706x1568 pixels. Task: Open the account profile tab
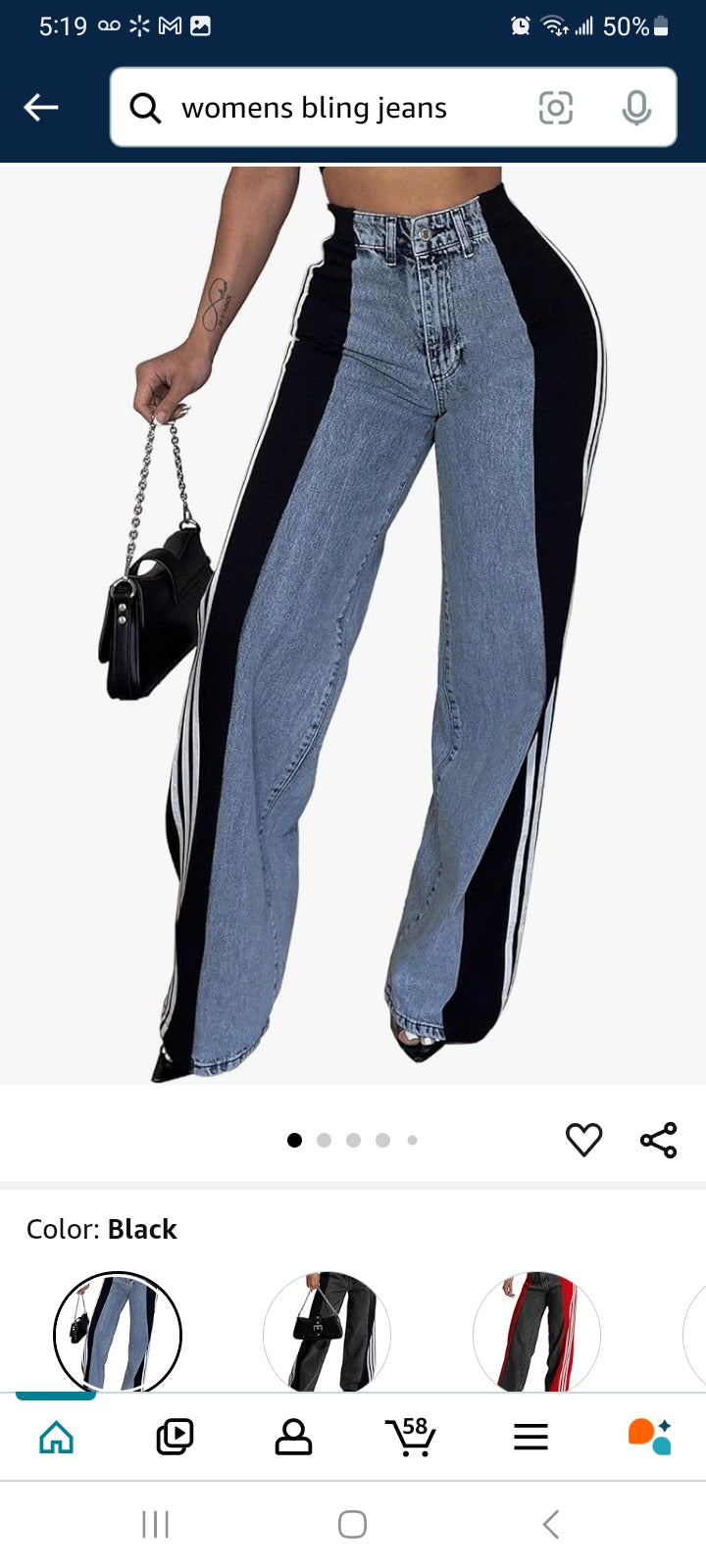[293, 1437]
